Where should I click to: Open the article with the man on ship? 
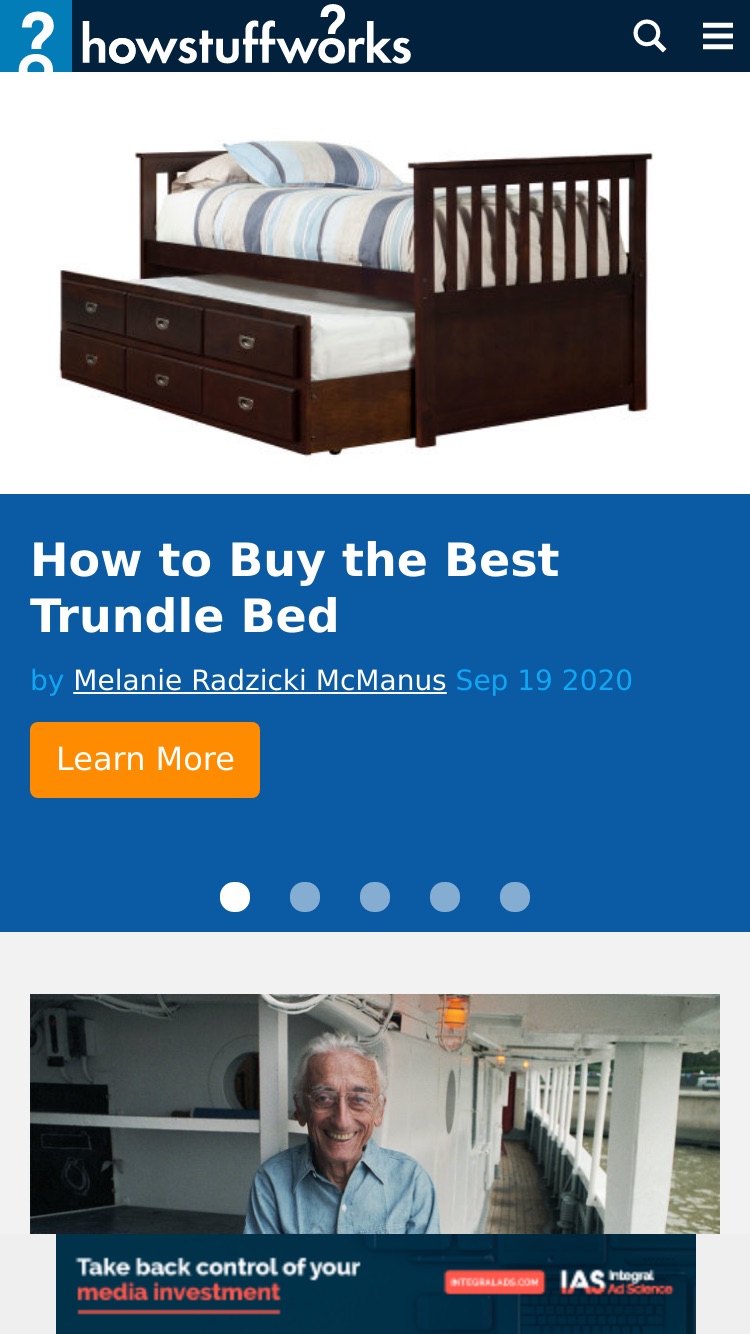(x=375, y=1113)
